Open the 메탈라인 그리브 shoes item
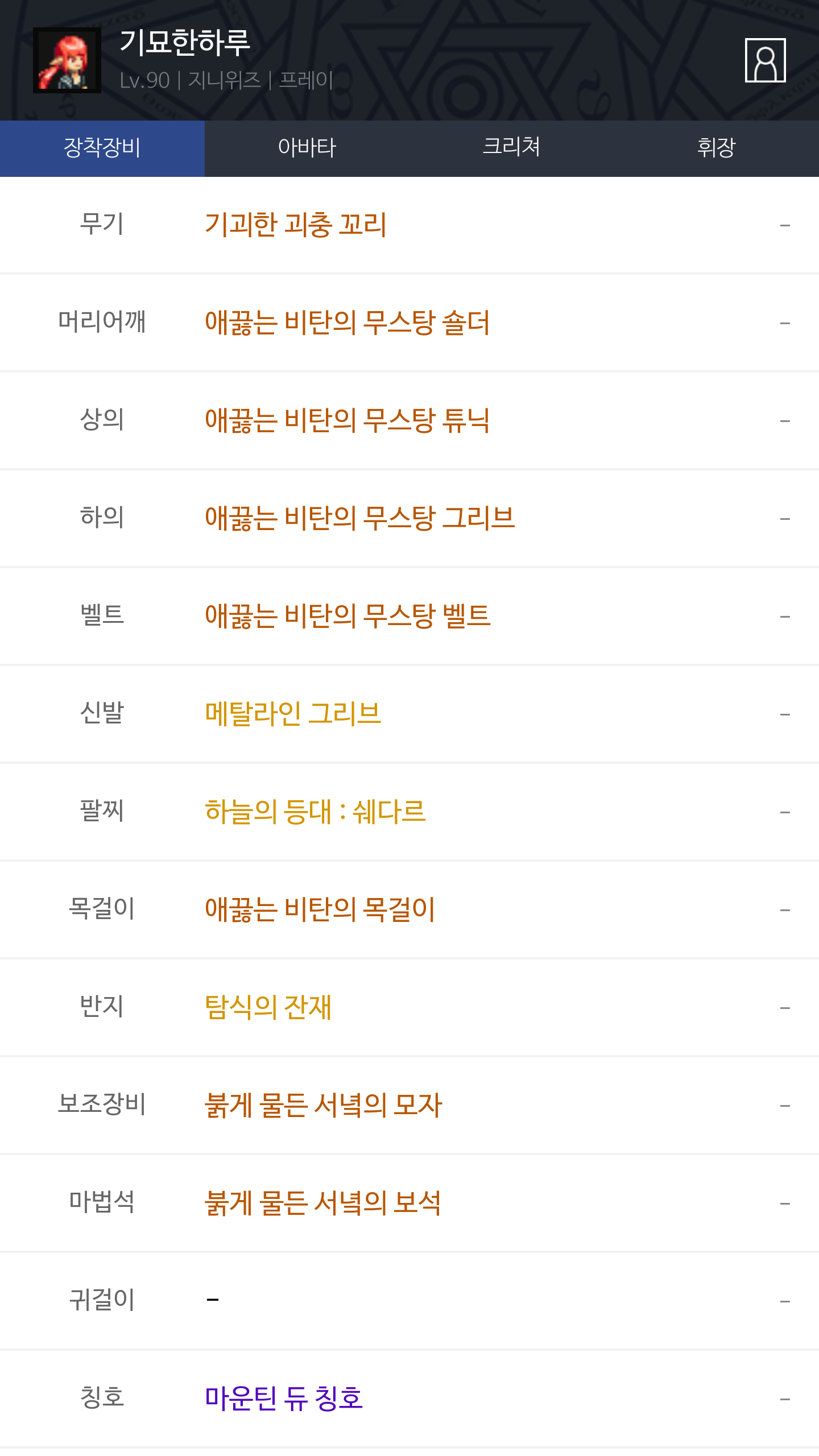The width and height of the screenshot is (819, 1456). point(293,714)
